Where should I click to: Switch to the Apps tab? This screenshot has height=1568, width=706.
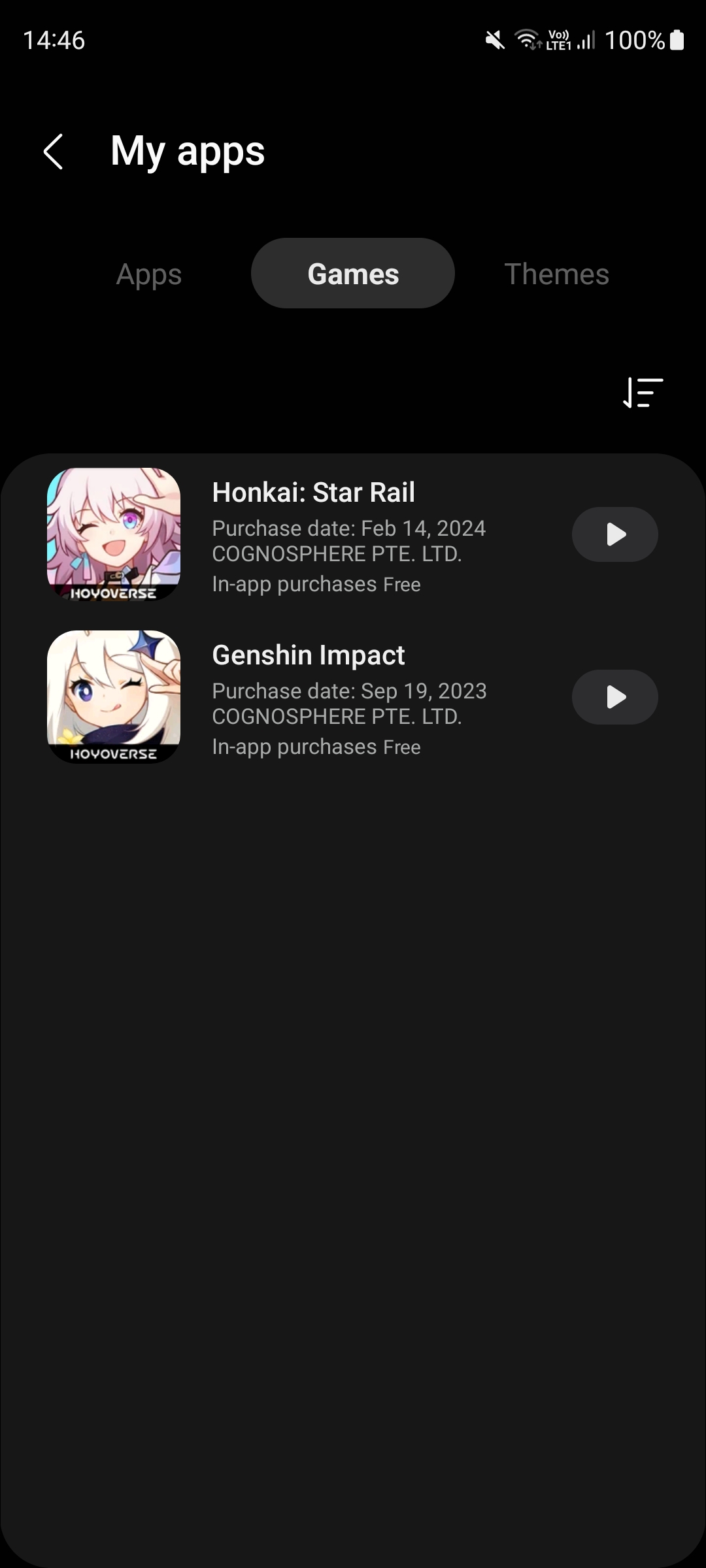point(149,274)
